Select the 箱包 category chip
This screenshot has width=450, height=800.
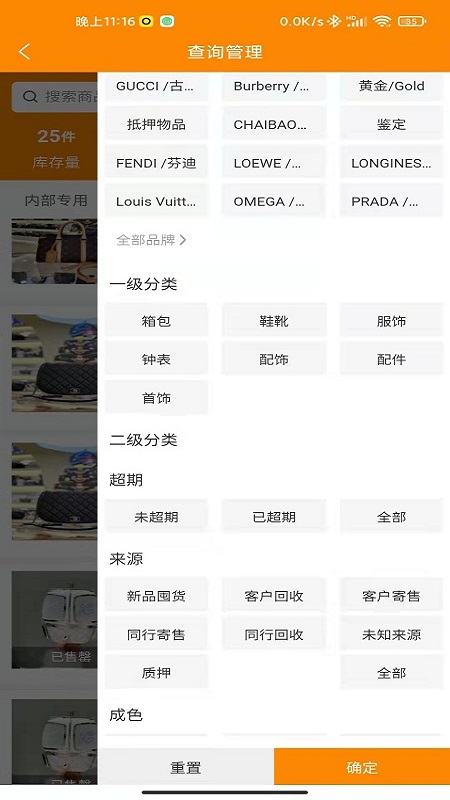click(156, 321)
